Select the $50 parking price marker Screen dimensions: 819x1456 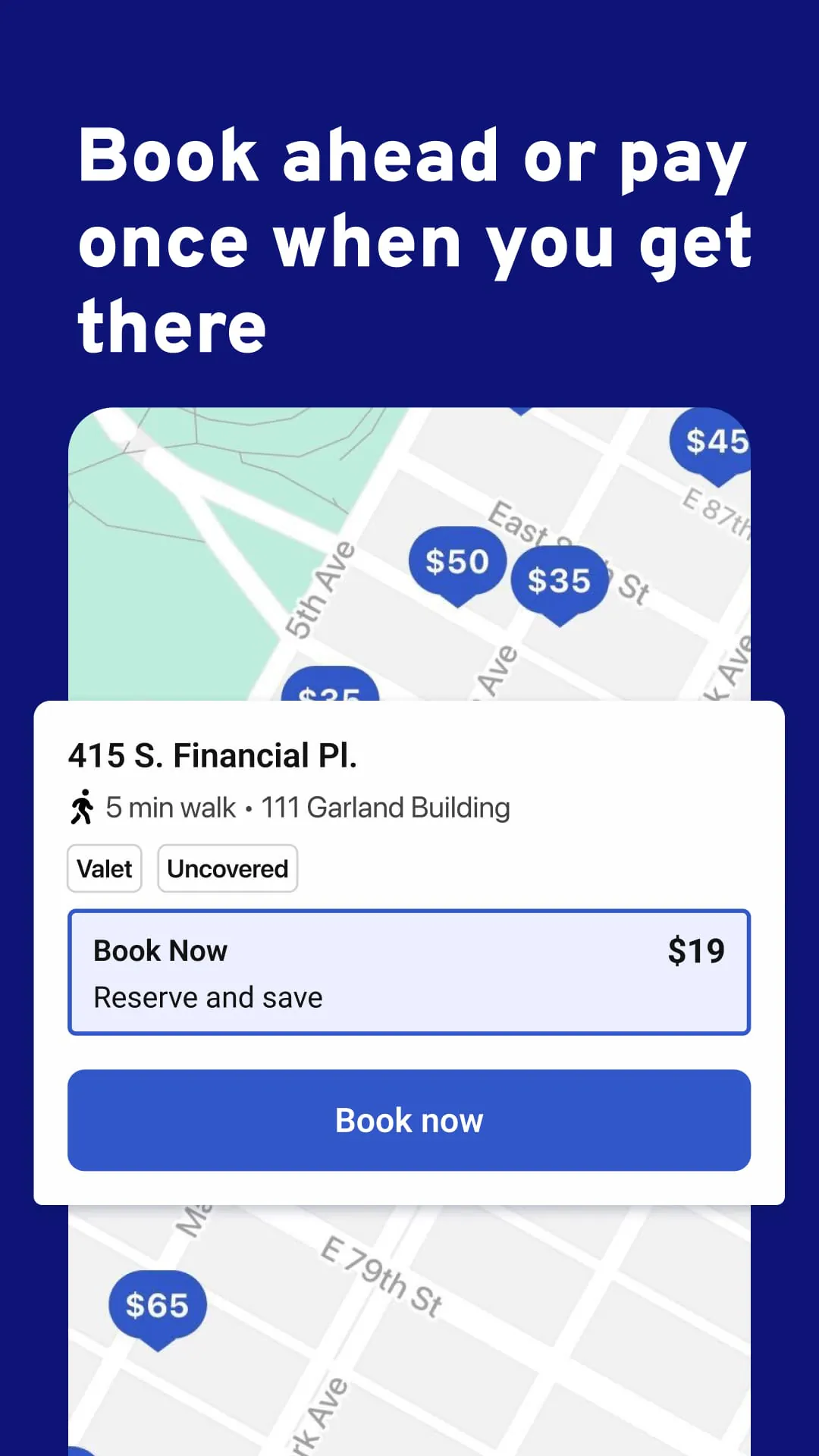pyautogui.click(x=458, y=561)
